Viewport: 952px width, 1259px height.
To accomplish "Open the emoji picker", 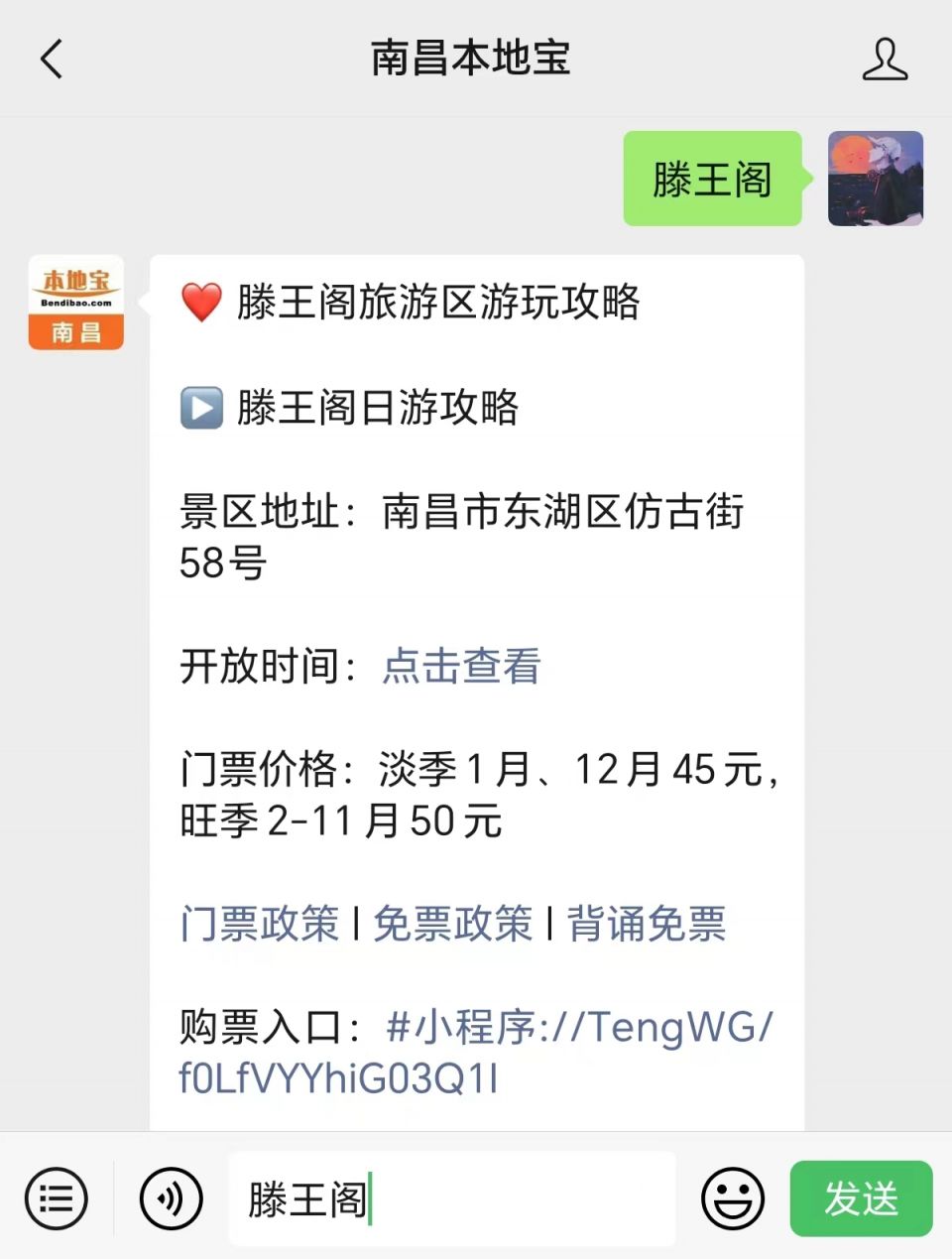I will pyautogui.click(x=733, y=1198).
